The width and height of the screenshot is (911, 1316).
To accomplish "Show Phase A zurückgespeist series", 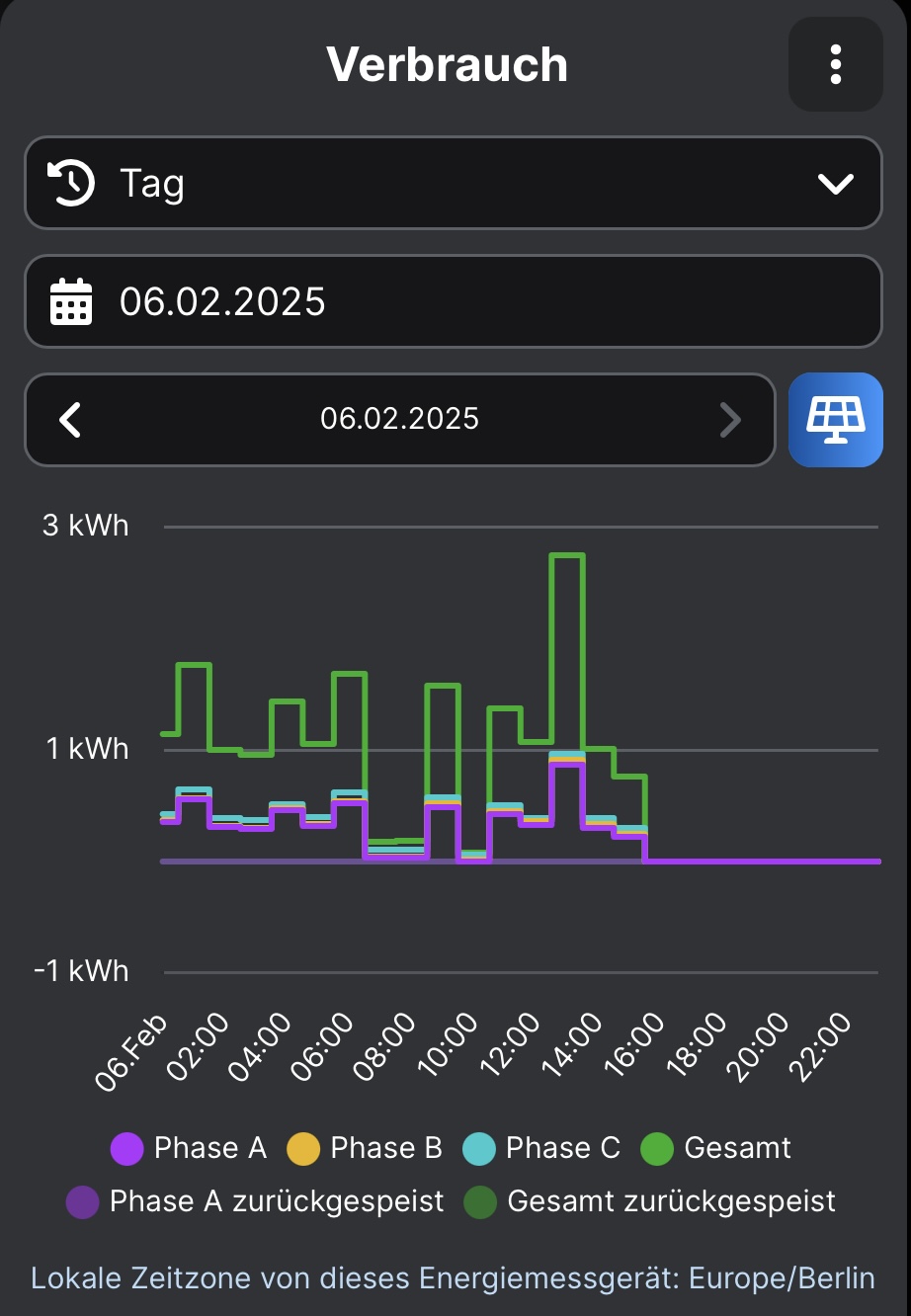I will coord(257,1201).
